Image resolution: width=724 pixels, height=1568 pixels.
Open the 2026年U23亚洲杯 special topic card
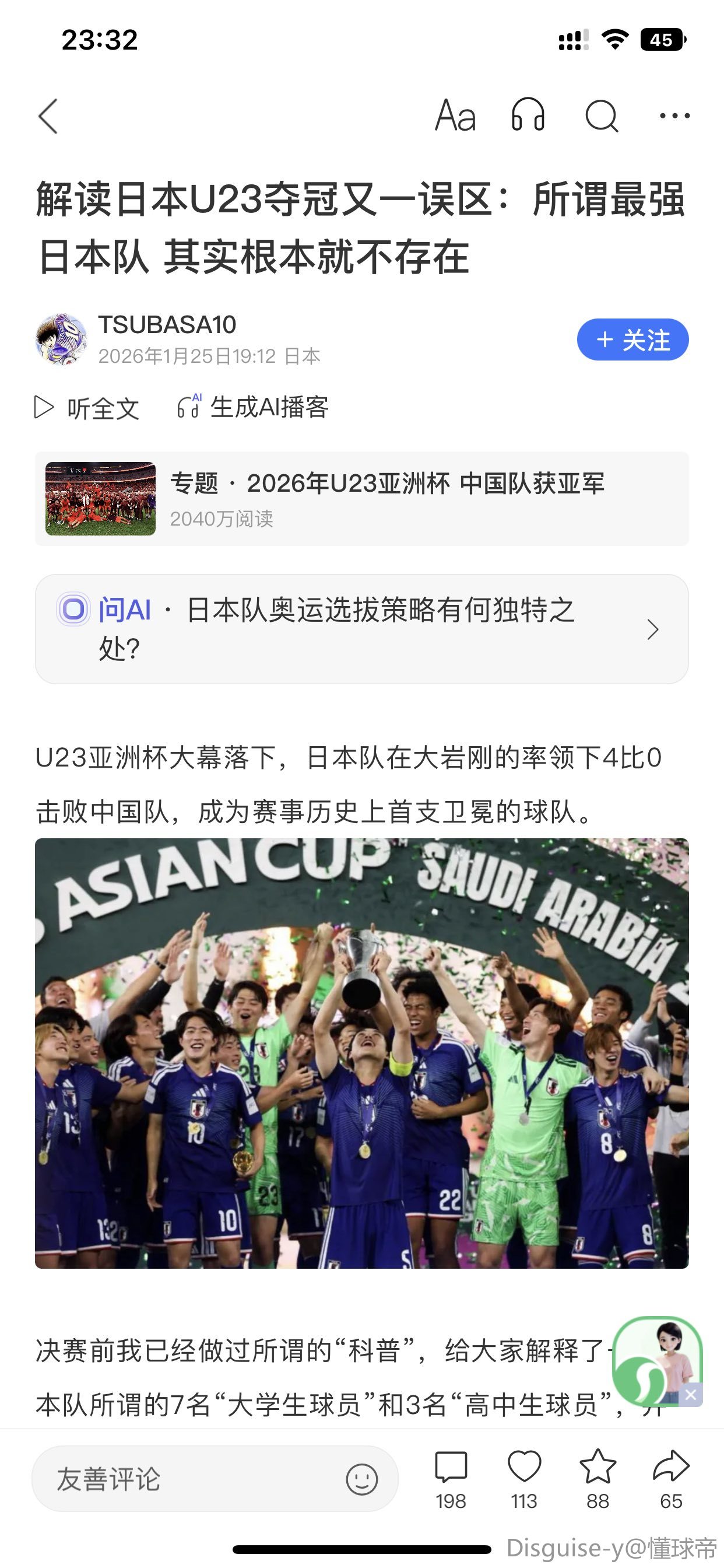click(x=361, y=499)
